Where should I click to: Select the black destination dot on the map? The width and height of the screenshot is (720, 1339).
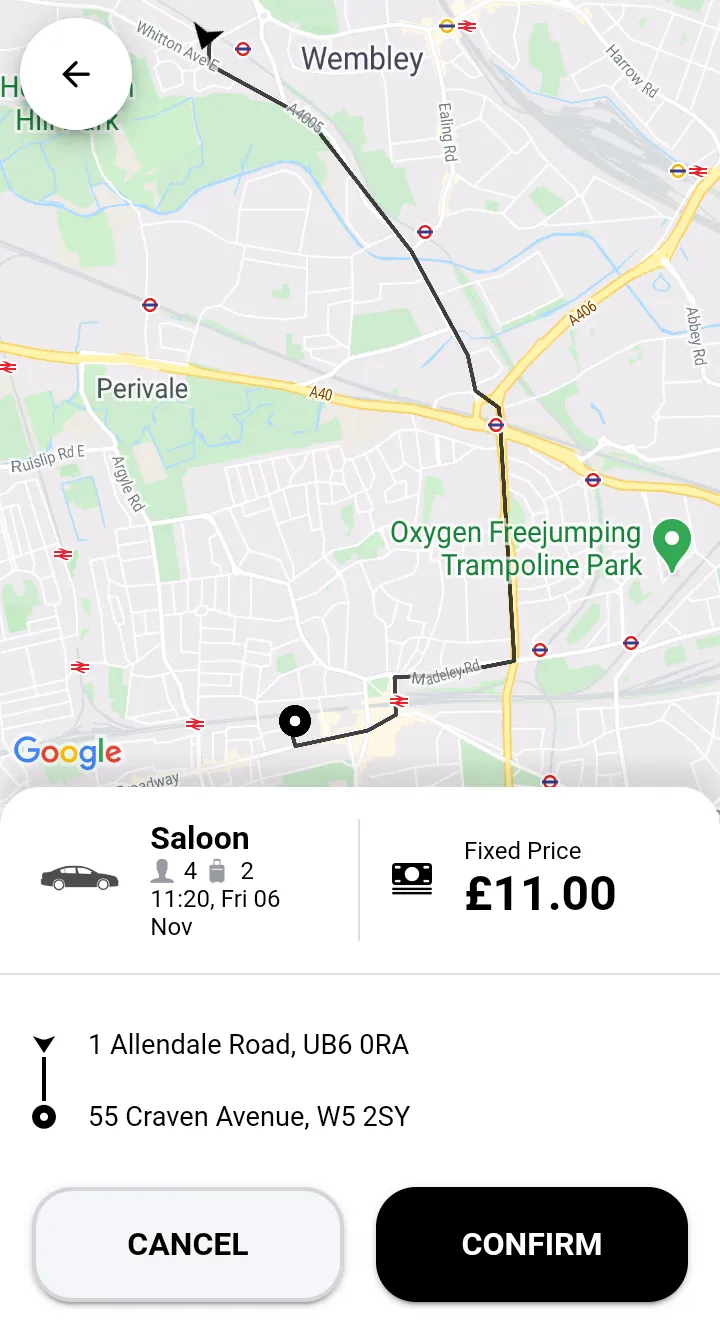pos(295,721)
